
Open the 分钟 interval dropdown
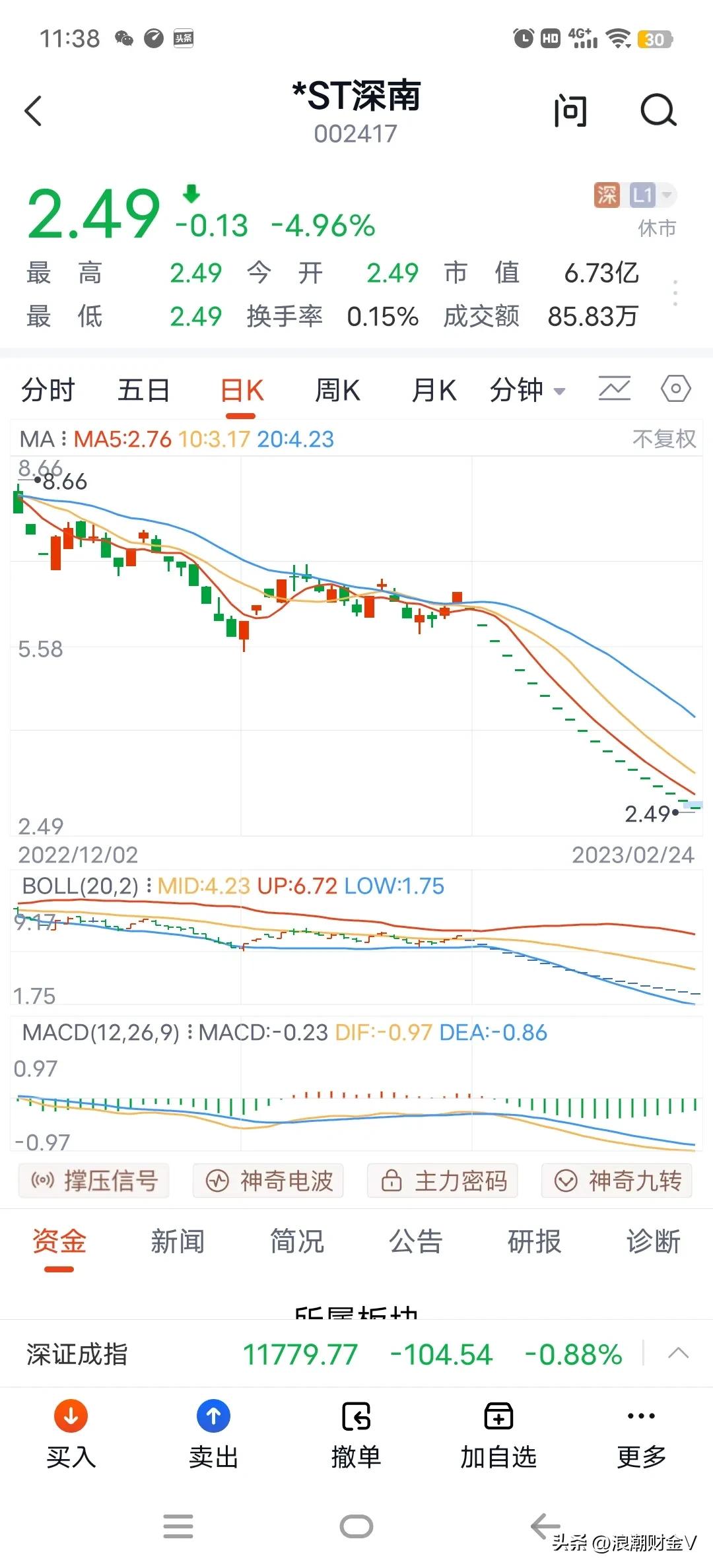coord(527,389)
